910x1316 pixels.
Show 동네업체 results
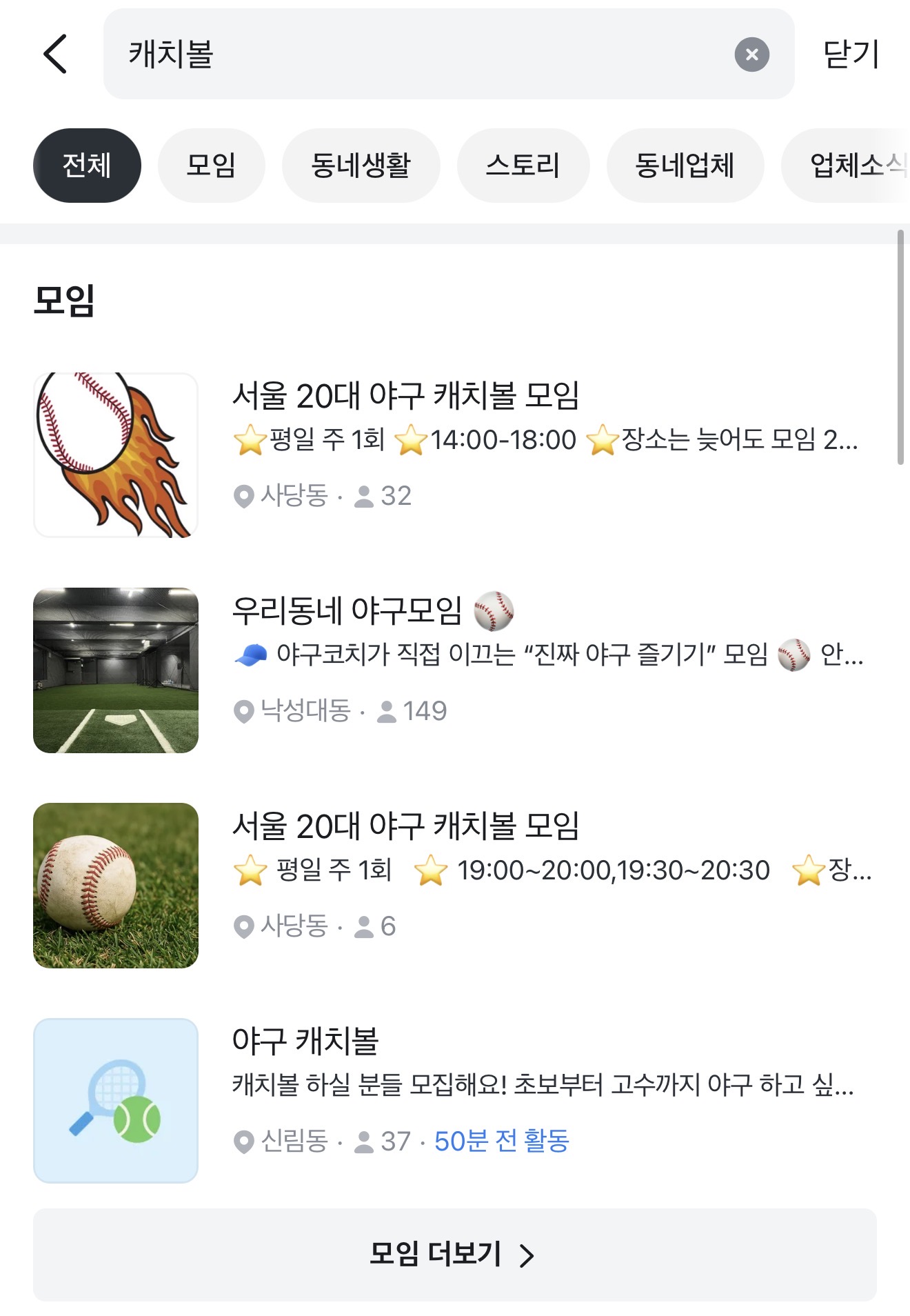point(685,166)
